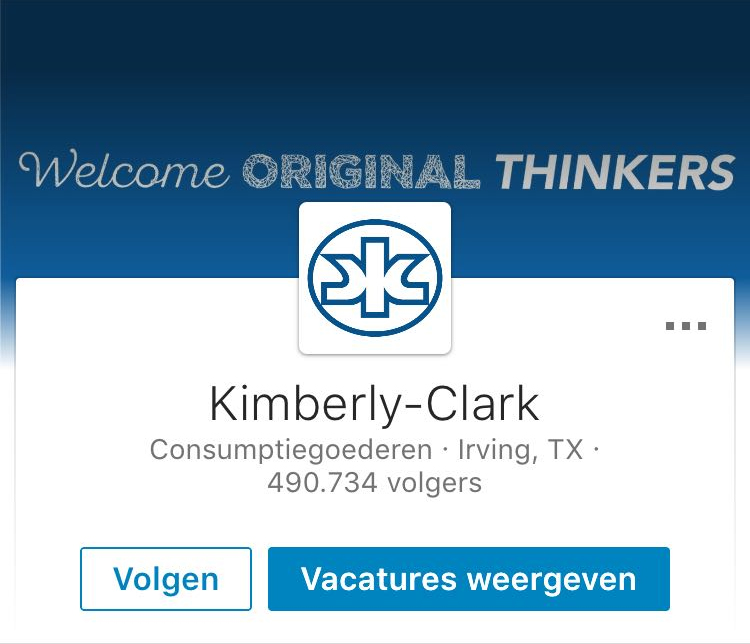The image size is (750, 644).
Task: Open the three-dot overflow menu
Action: 686,326
